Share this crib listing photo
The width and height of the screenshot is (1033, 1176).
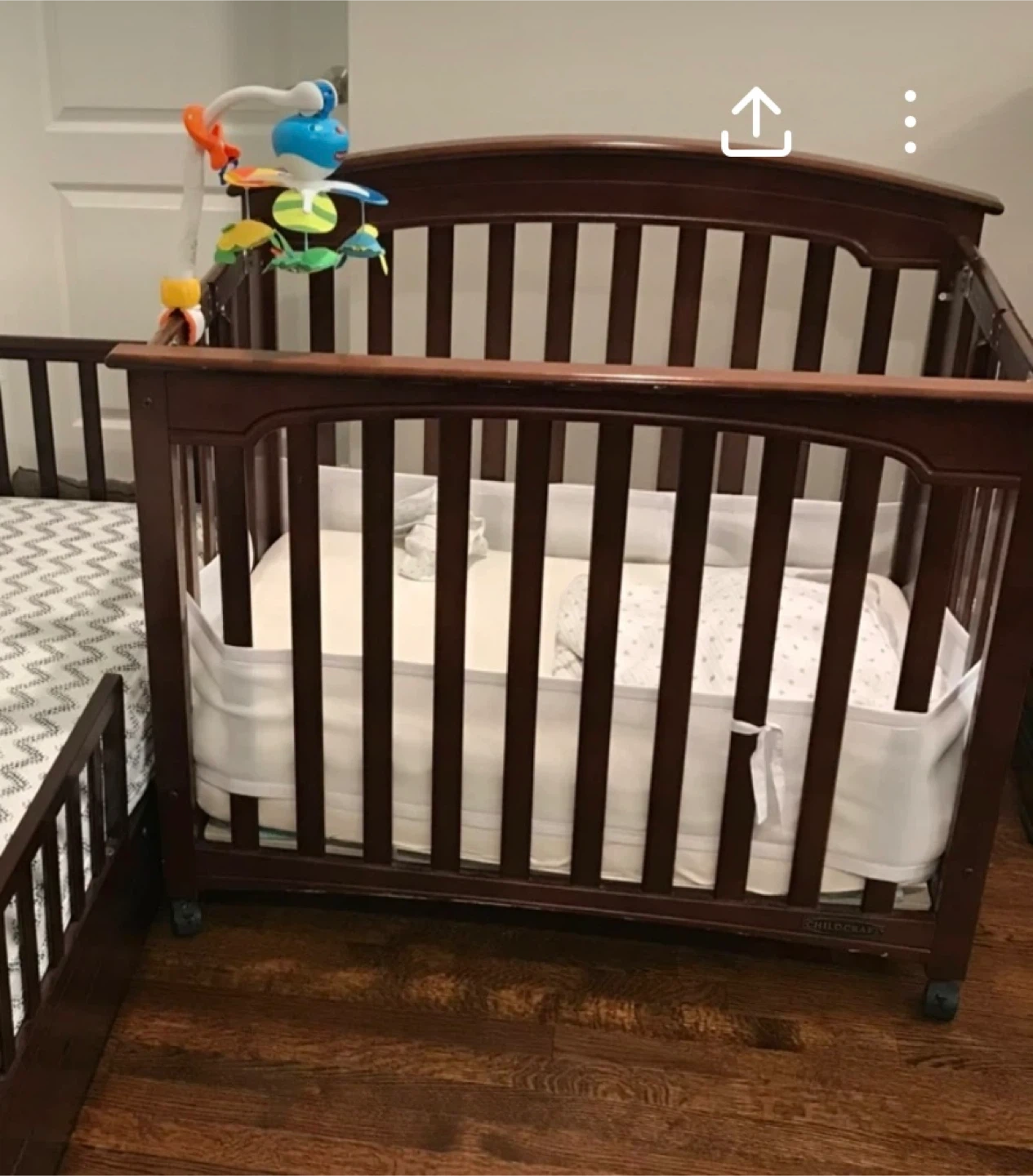(756, 122)
